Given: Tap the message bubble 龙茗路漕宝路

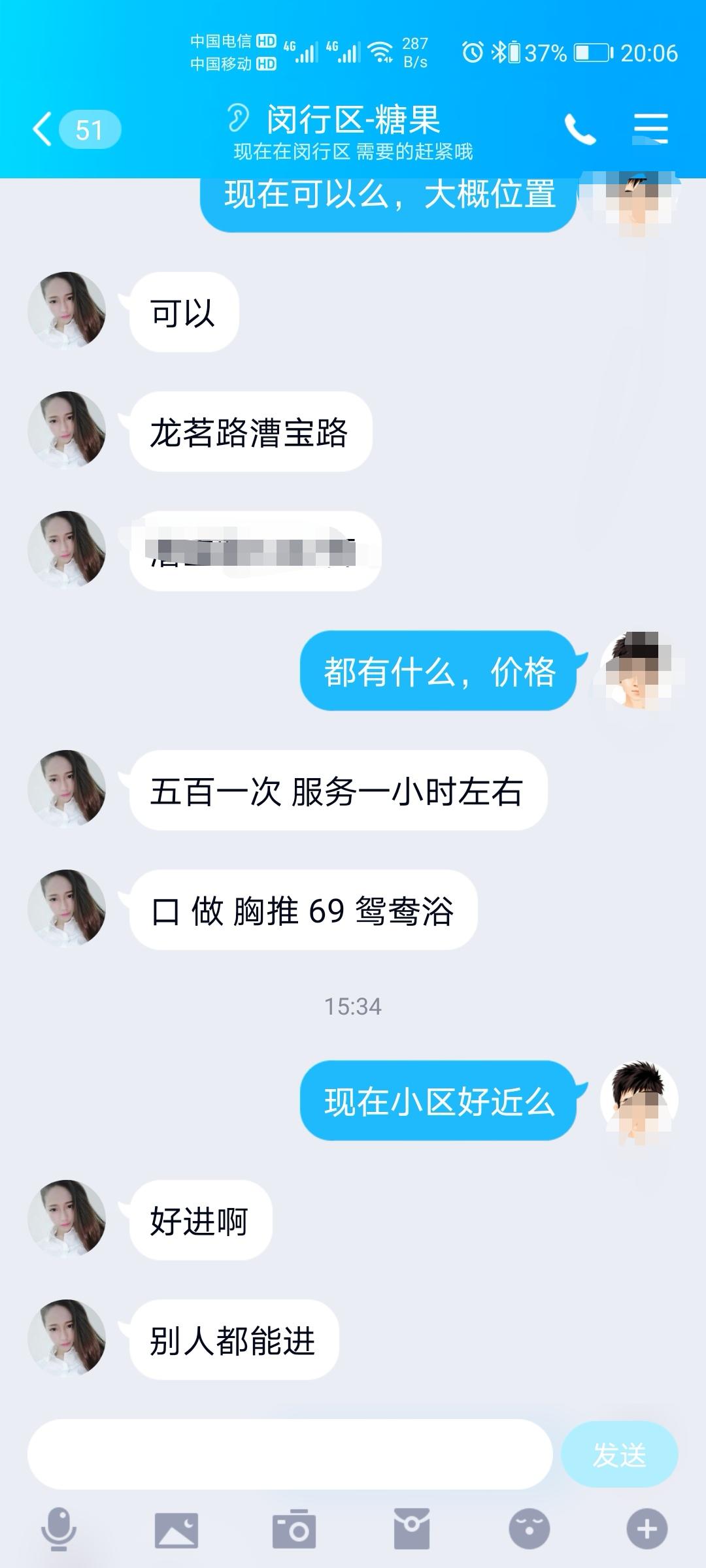Looking at the screenshot, I should coord(252,430).
